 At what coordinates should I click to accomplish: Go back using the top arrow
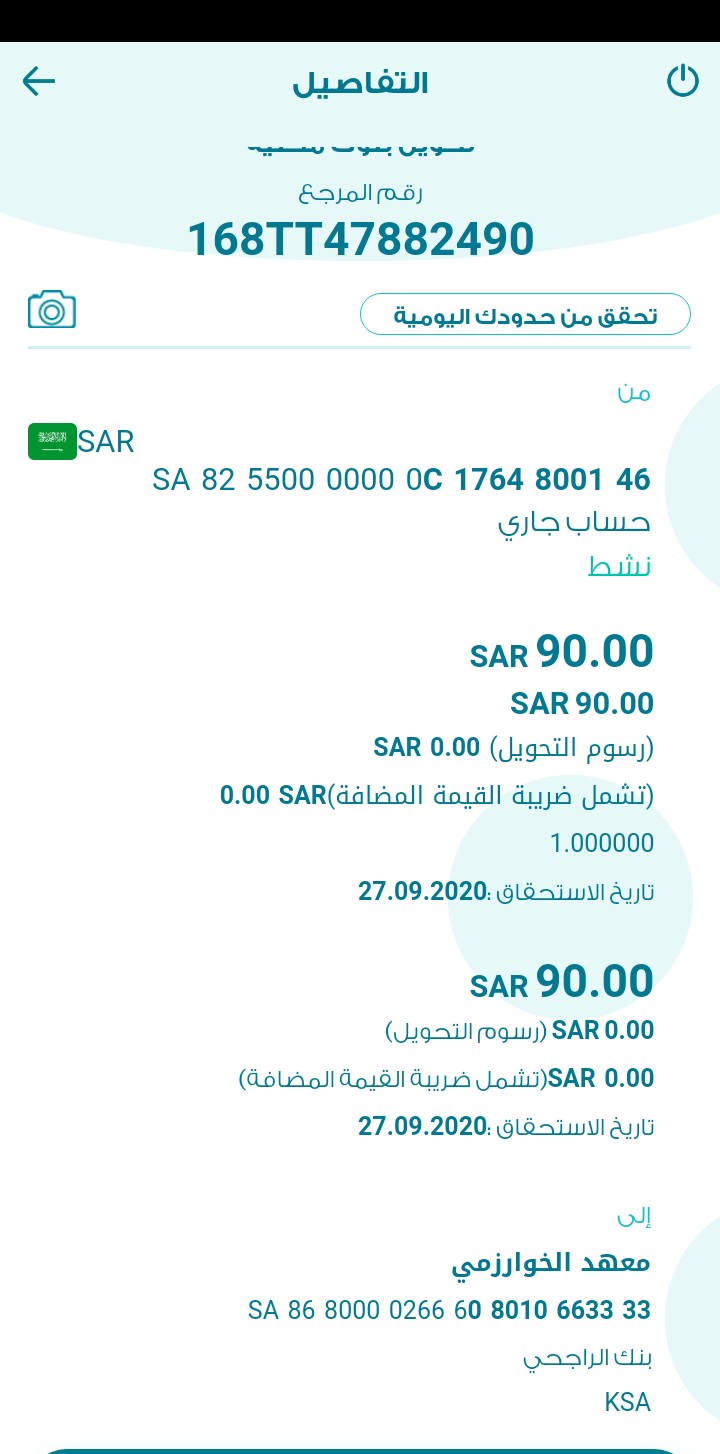point(39,82)
